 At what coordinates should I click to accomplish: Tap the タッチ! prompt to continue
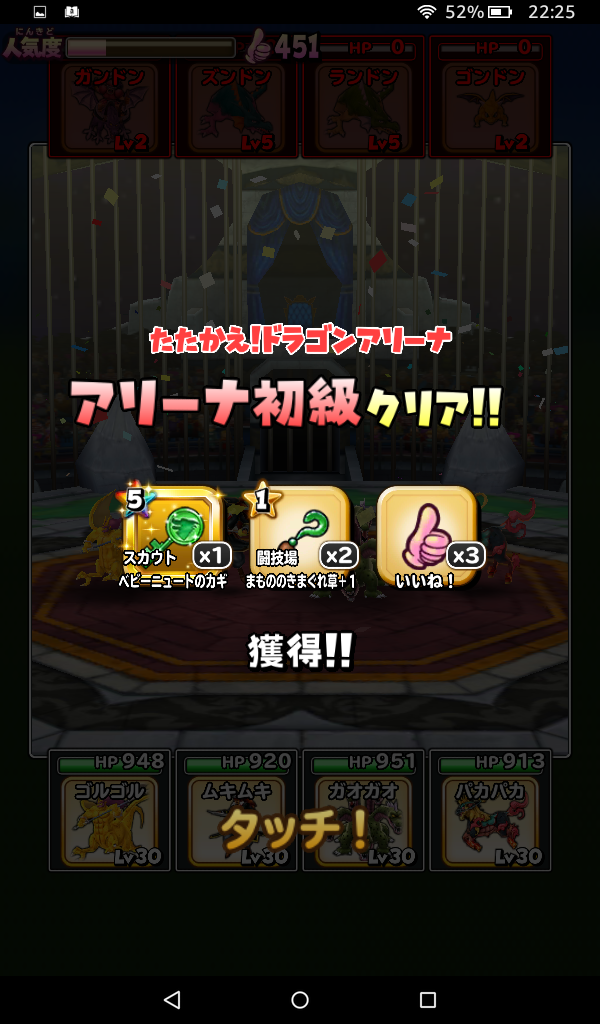pyautogui.click(x=296, y=828)
